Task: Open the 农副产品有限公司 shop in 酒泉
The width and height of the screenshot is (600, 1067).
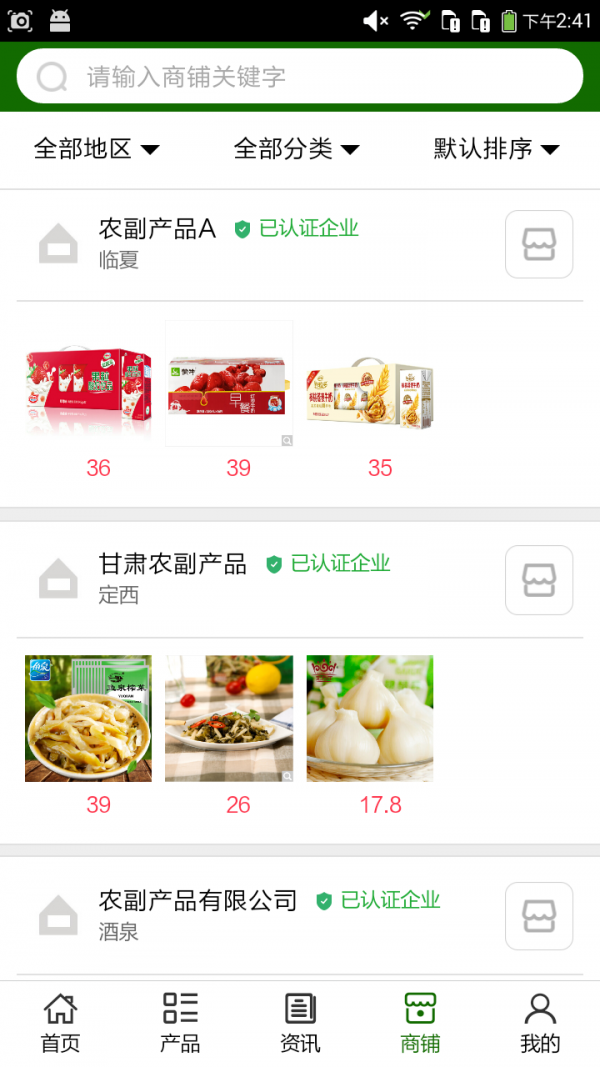Action: (198, 900)
